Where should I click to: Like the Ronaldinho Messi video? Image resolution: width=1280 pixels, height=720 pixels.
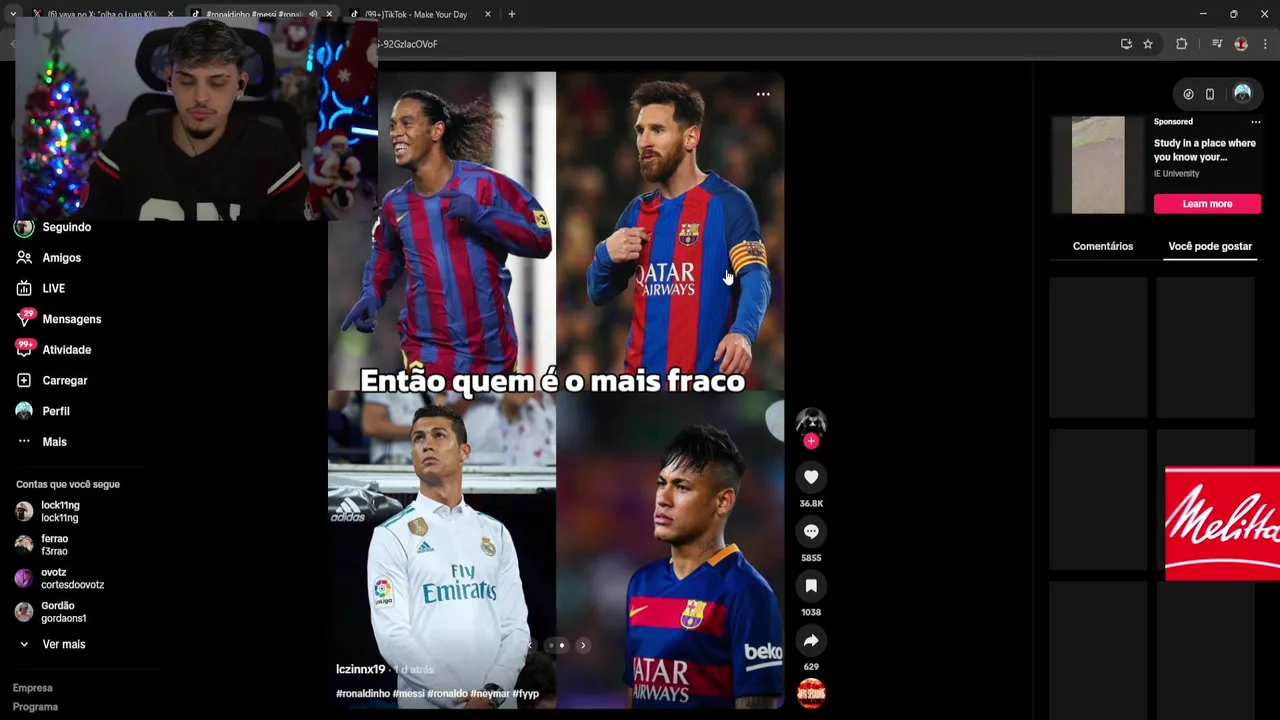tap(811, 477)
